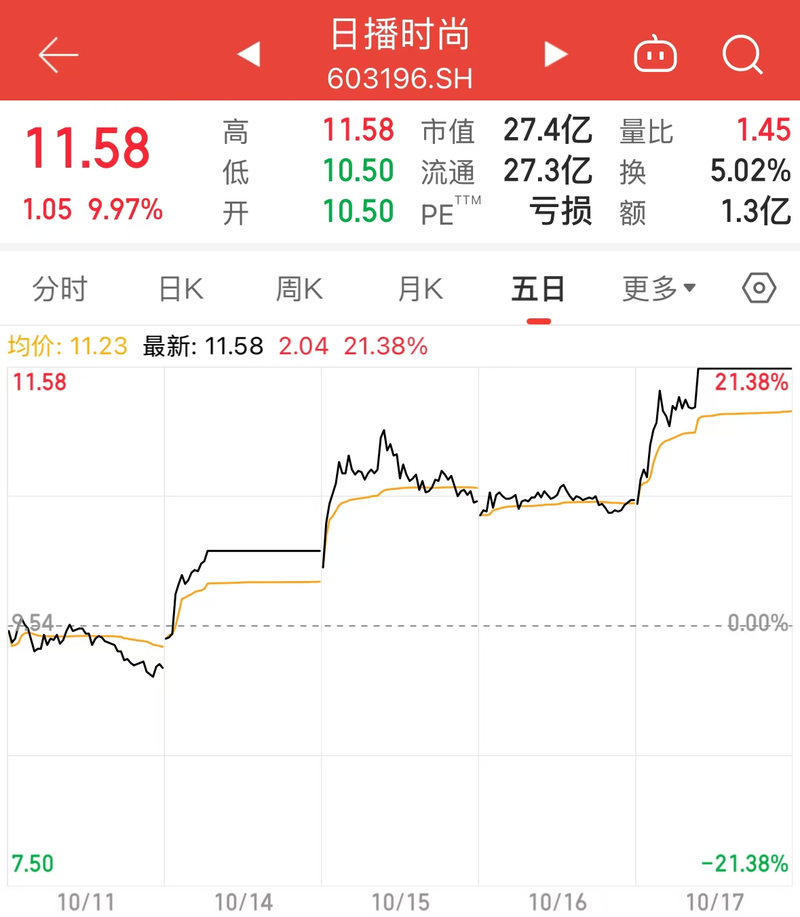Search for a stock

[742, 55]
